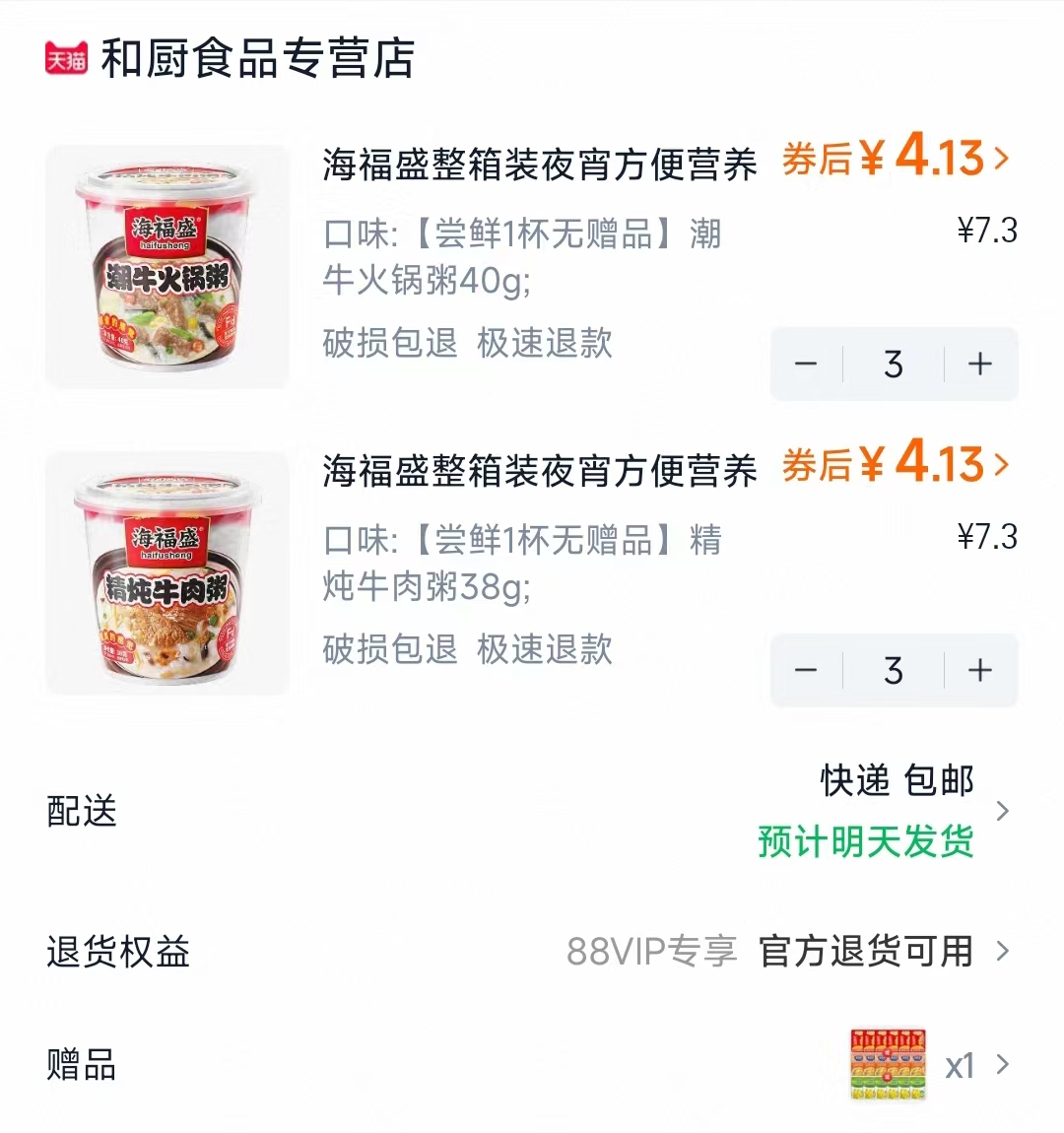Click 预计明天发货 shipping estimate
Viewport: 1064px width, 1133px height.
[865, 842]
